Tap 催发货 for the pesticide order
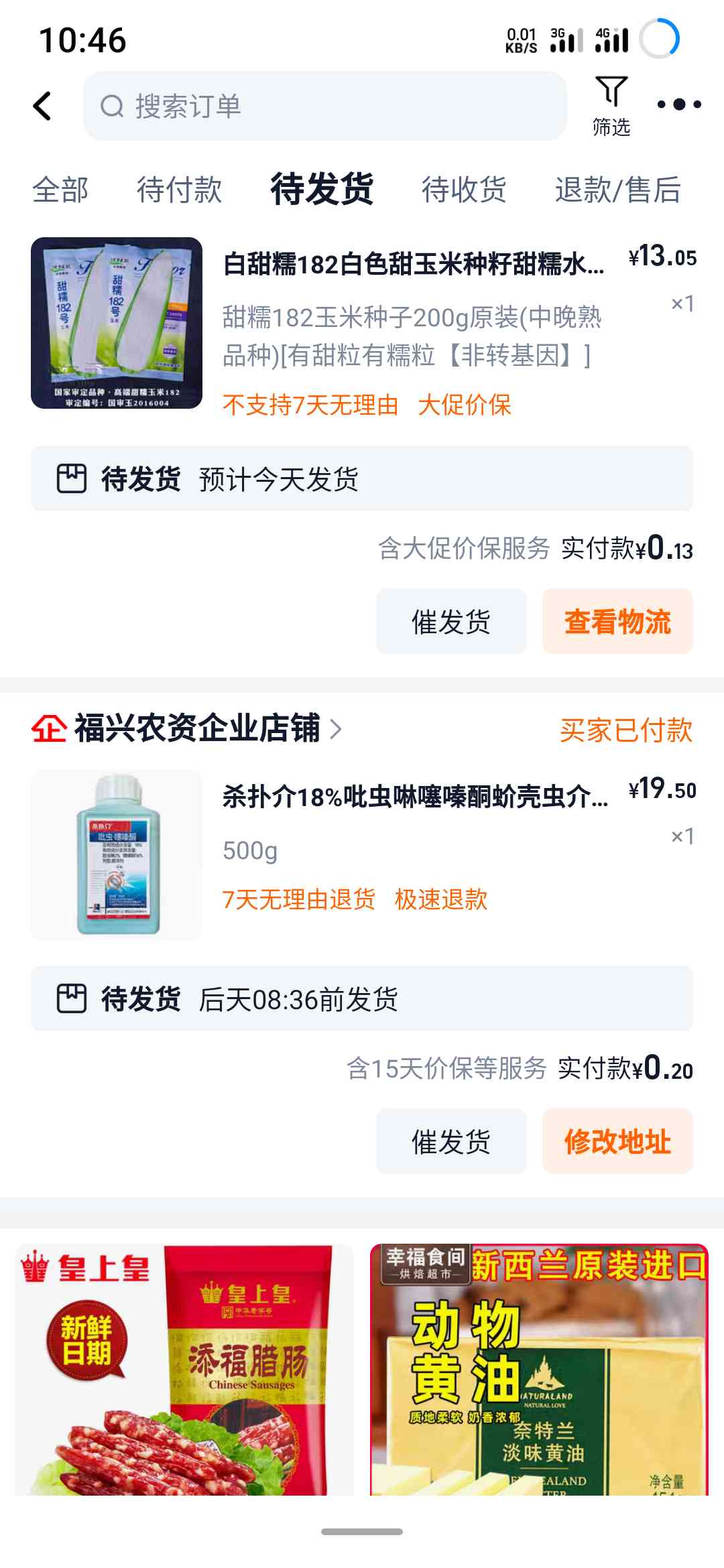 click(x=451, y=1141)
